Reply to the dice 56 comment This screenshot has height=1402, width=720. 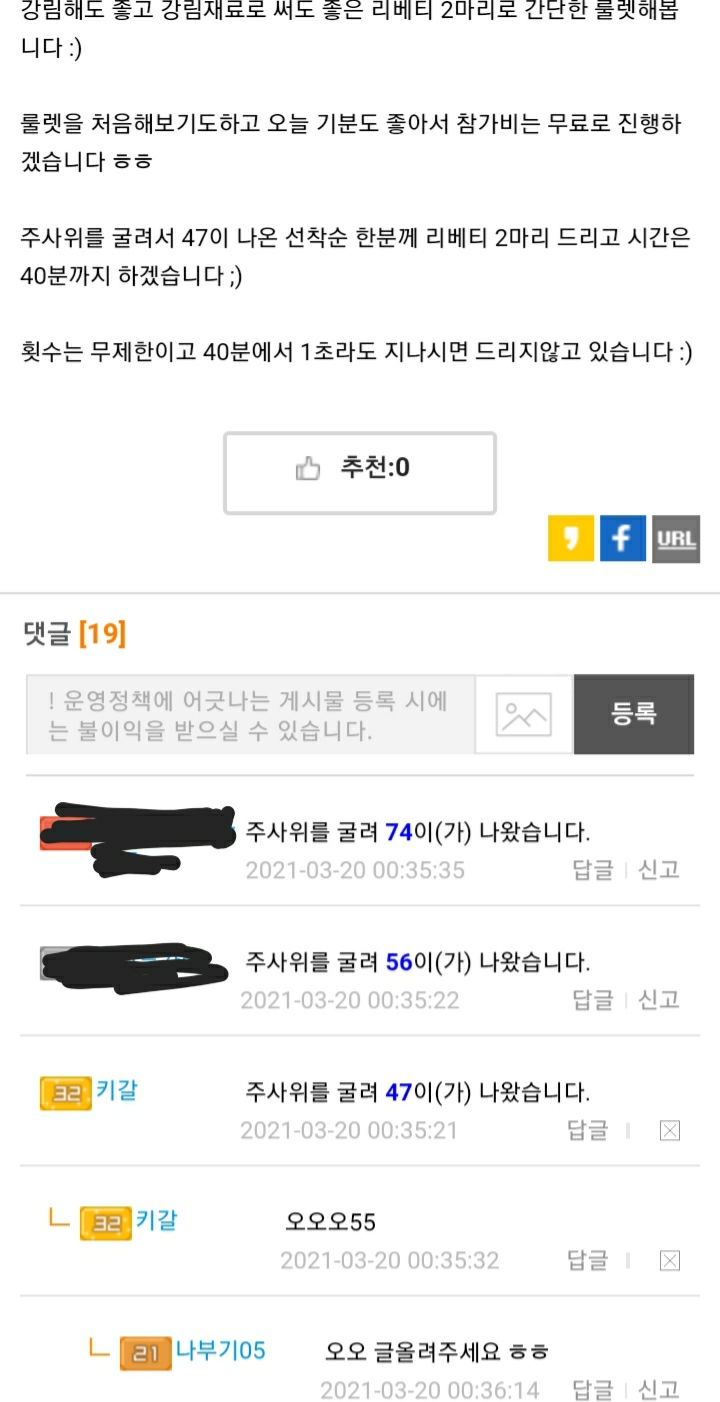click(x=592, y=1000)
